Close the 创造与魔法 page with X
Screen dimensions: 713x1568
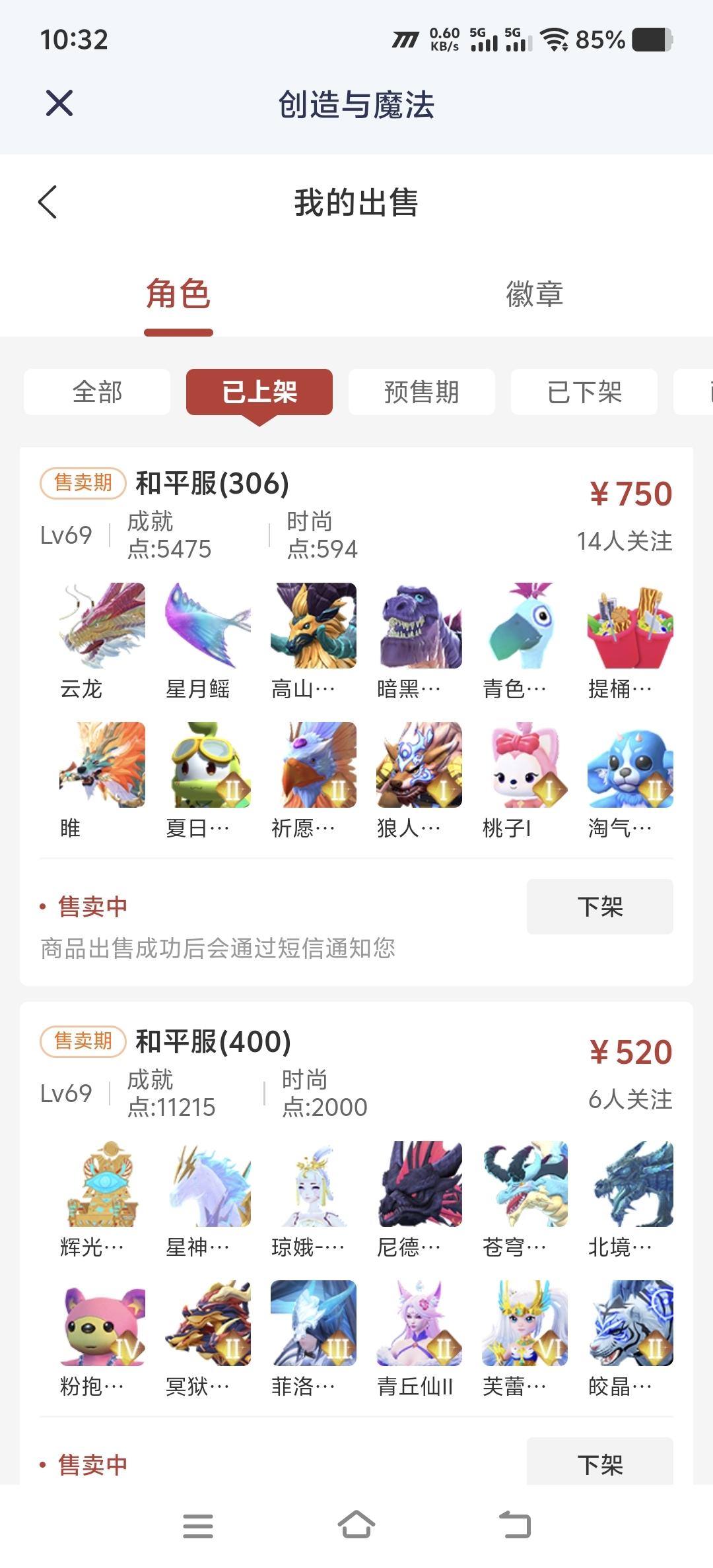click(59, 103)
